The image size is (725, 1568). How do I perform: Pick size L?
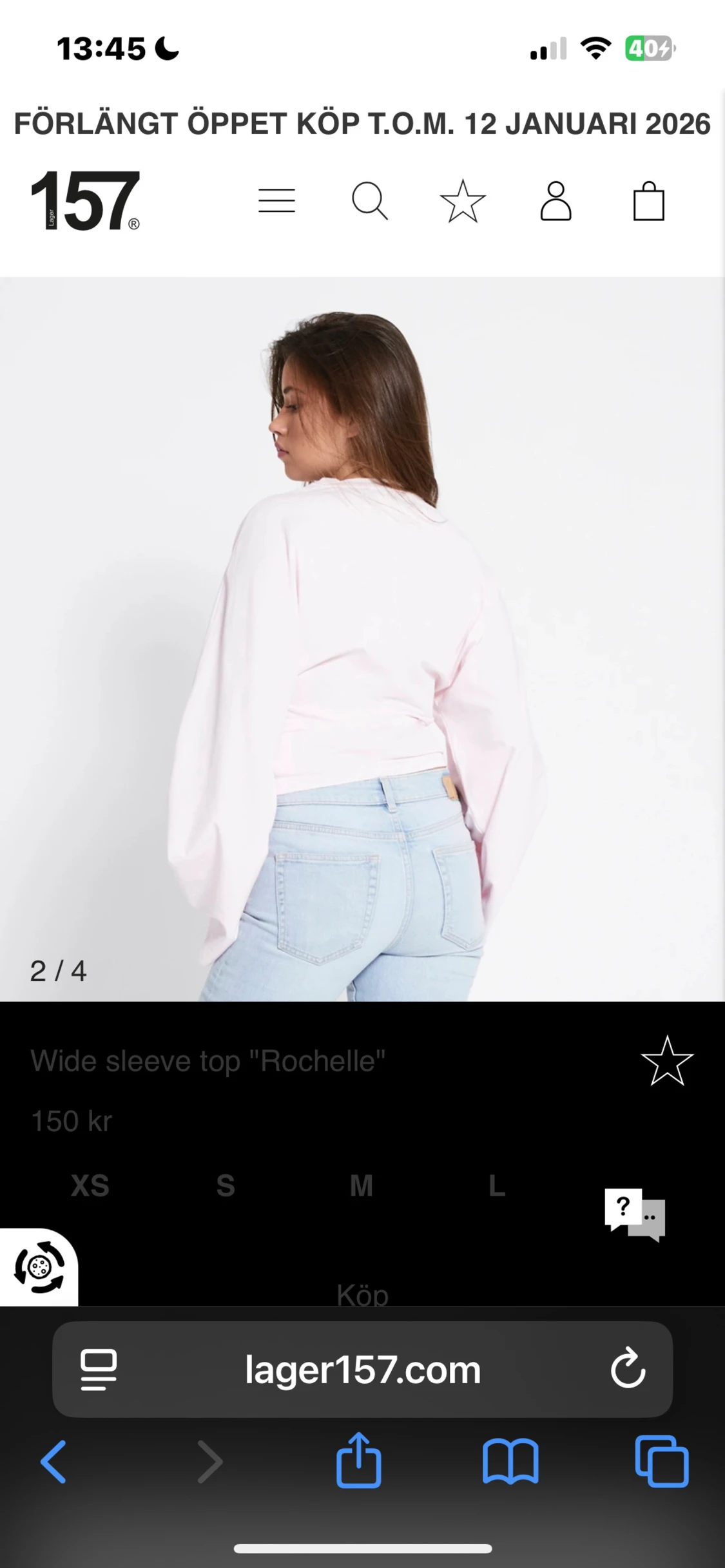[497, 1185]
